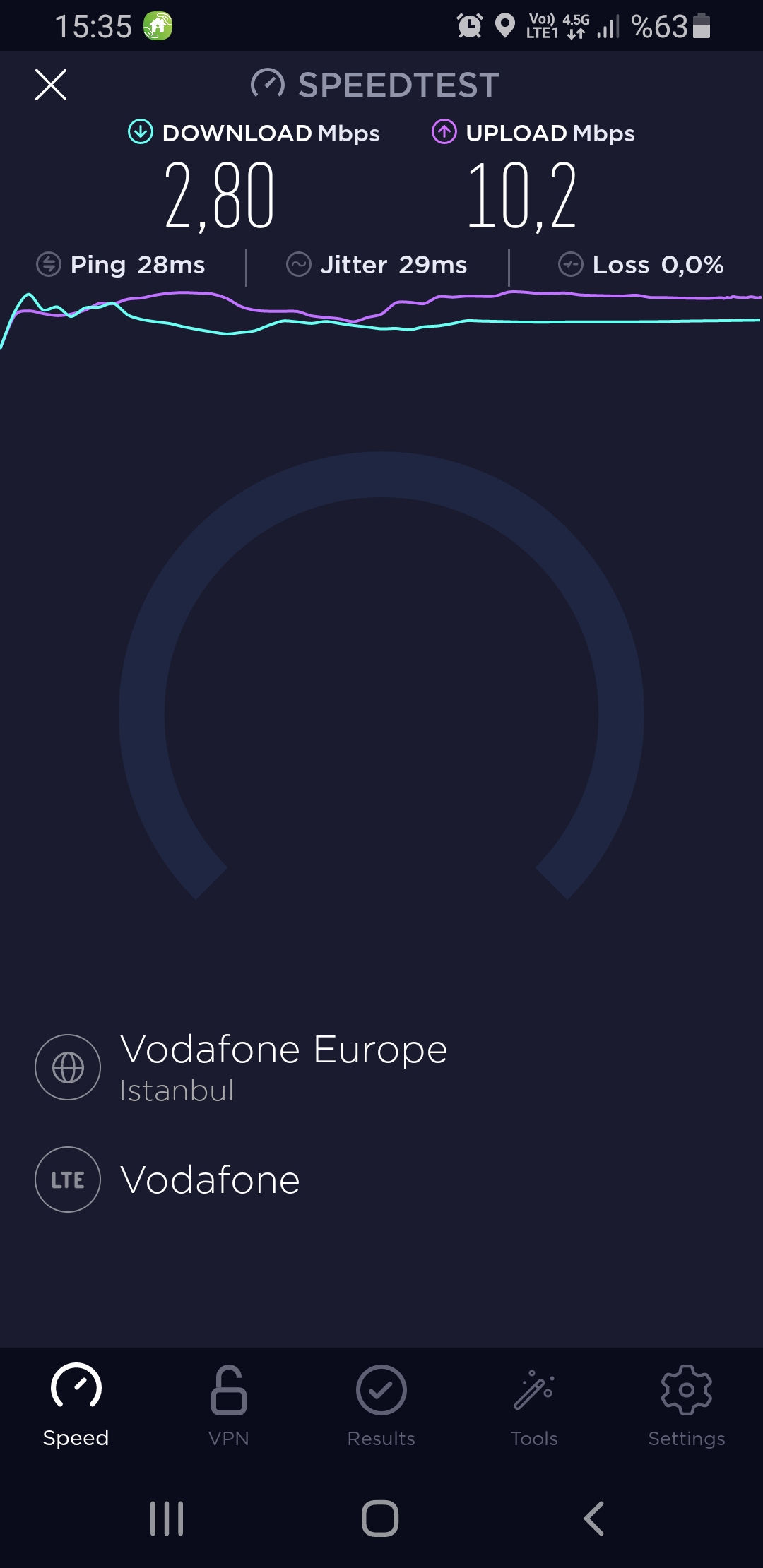Tap the system back button
Image resolution: width=763 pixels, height=1568 pixels.
coord(593,1519)
